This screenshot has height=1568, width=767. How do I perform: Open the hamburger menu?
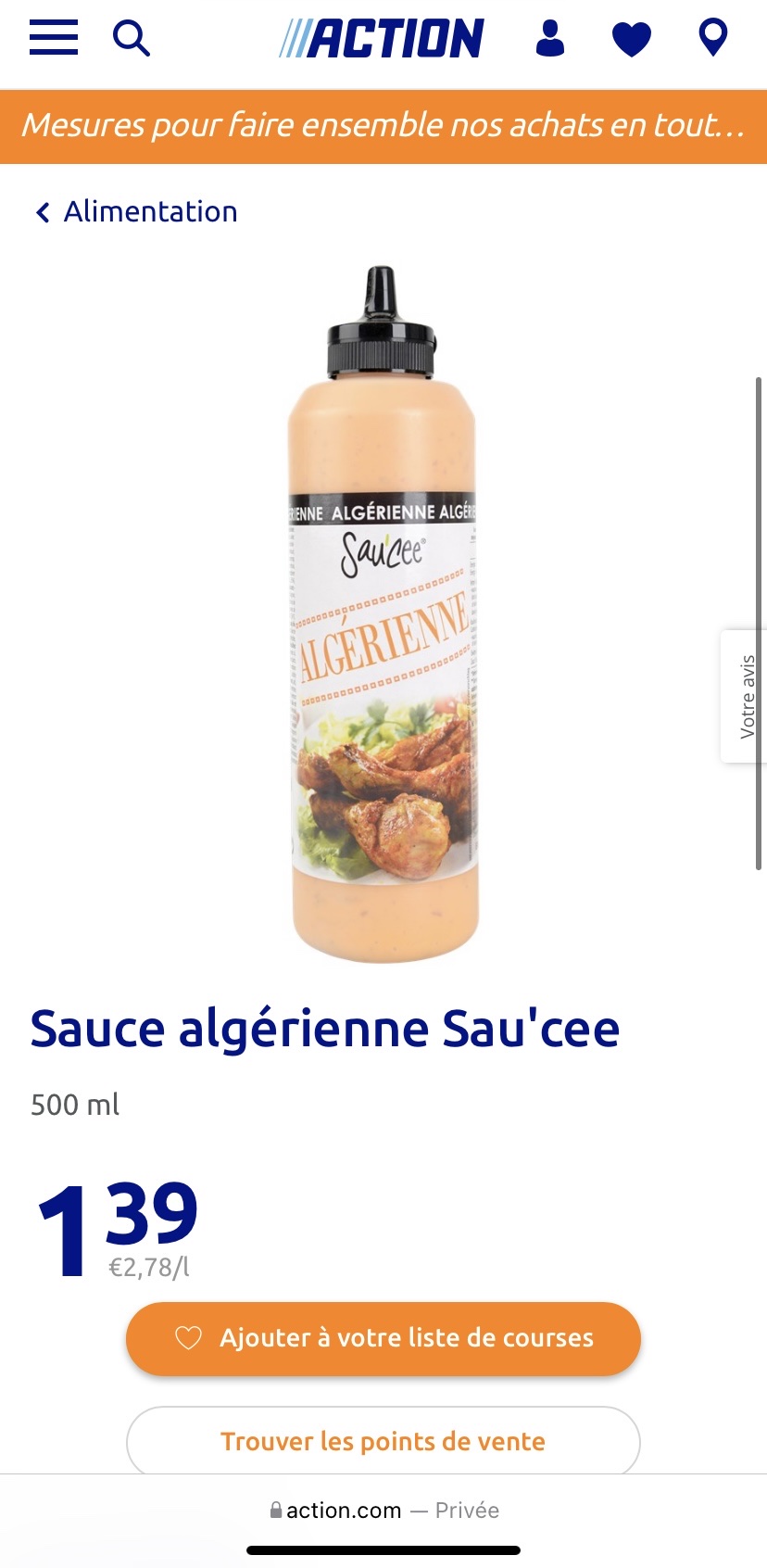53,39
